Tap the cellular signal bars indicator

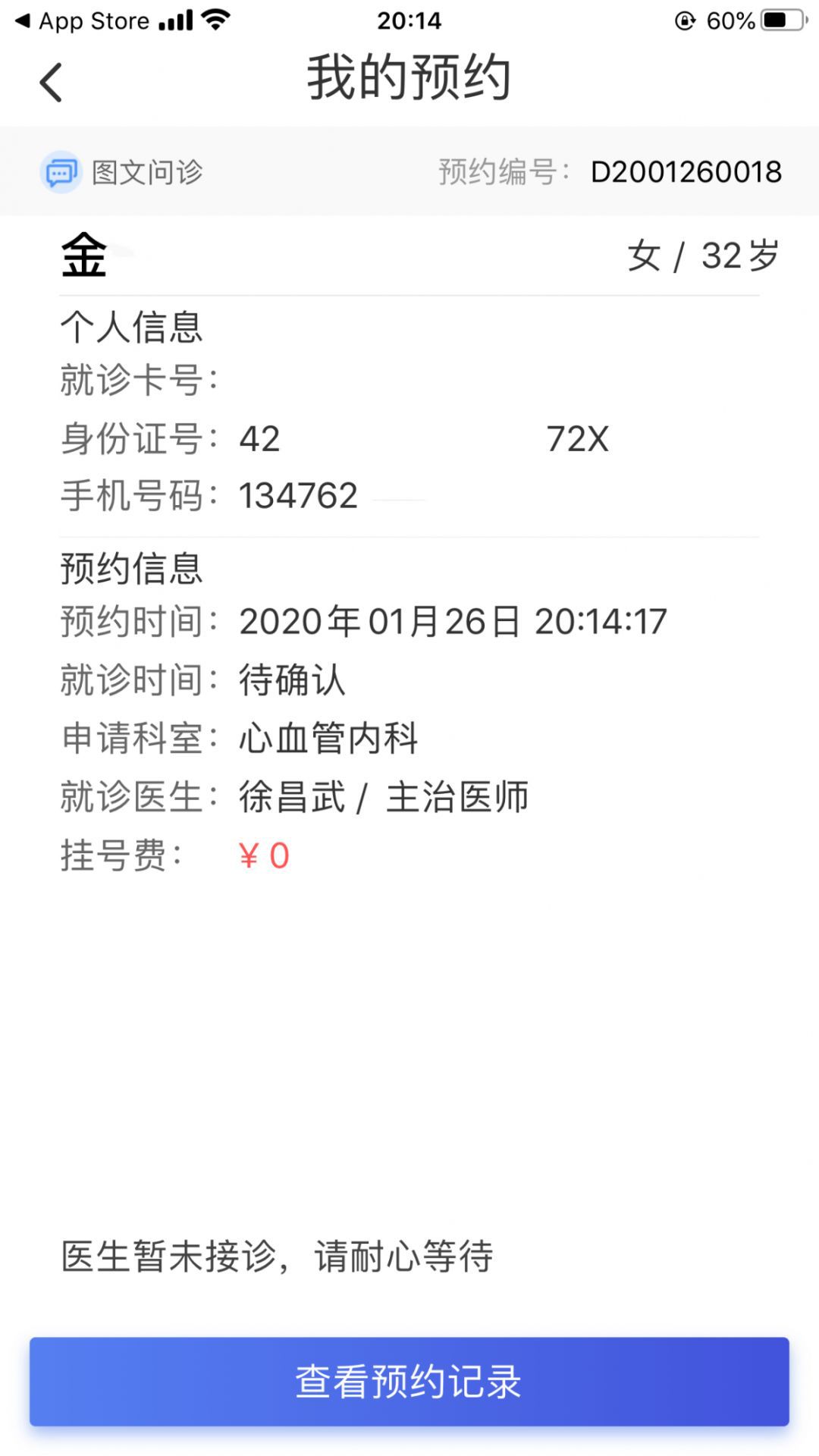tap(177, 20)
